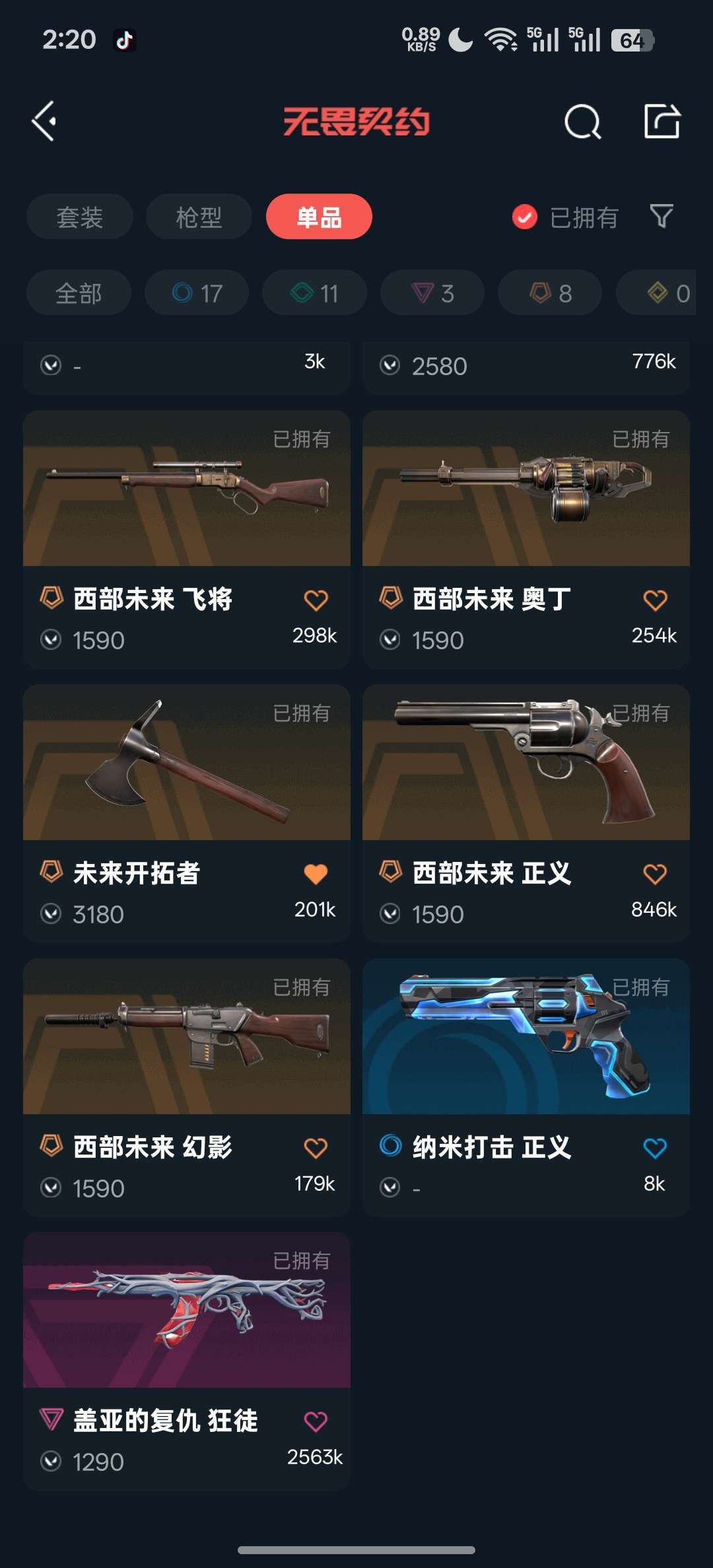713x1568 pixels.
Task: Open the funnel filter options
Action: [661, 216]
